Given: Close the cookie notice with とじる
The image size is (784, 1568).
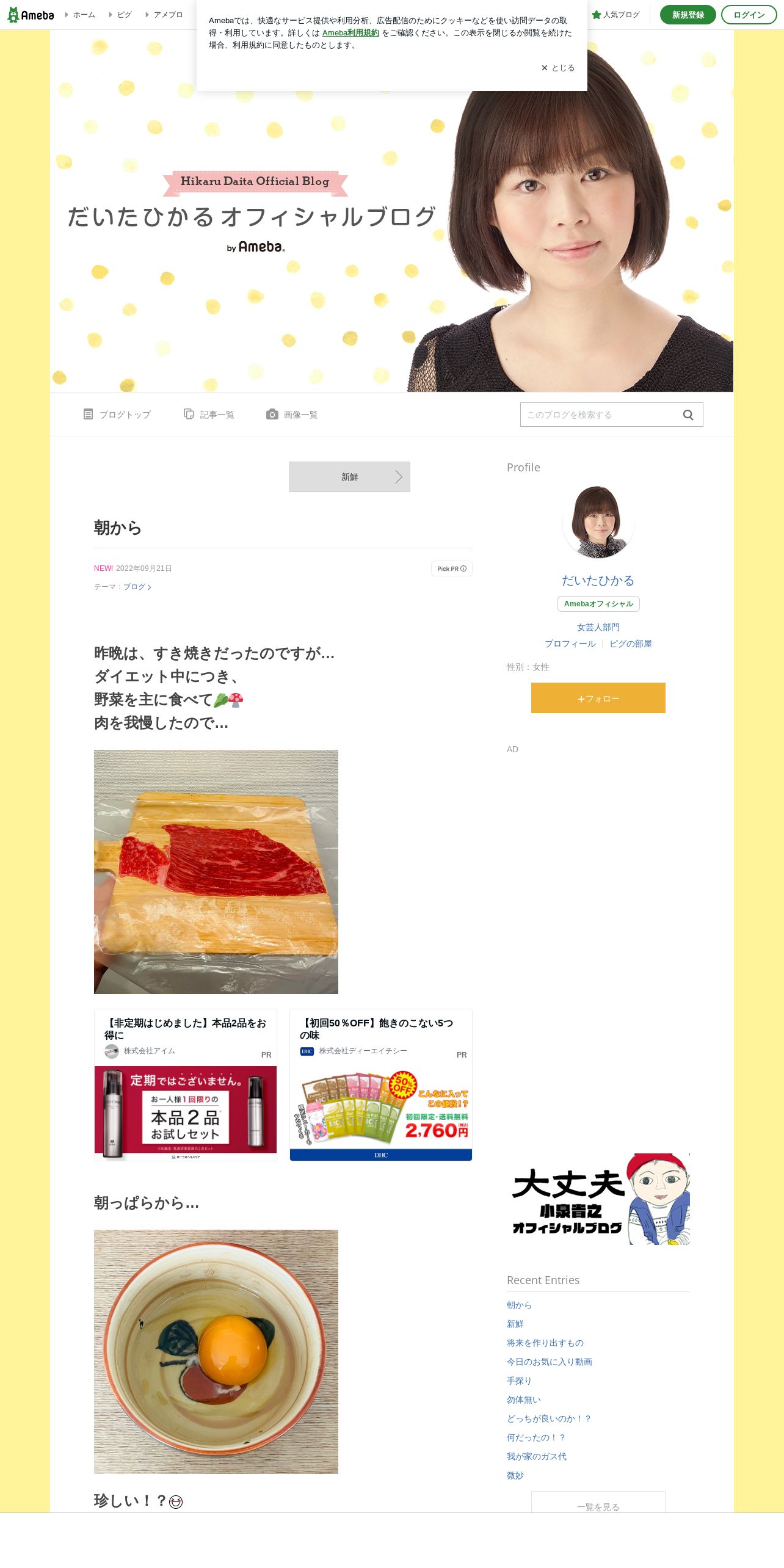Looking at the screenshot, I should point(557,68).
